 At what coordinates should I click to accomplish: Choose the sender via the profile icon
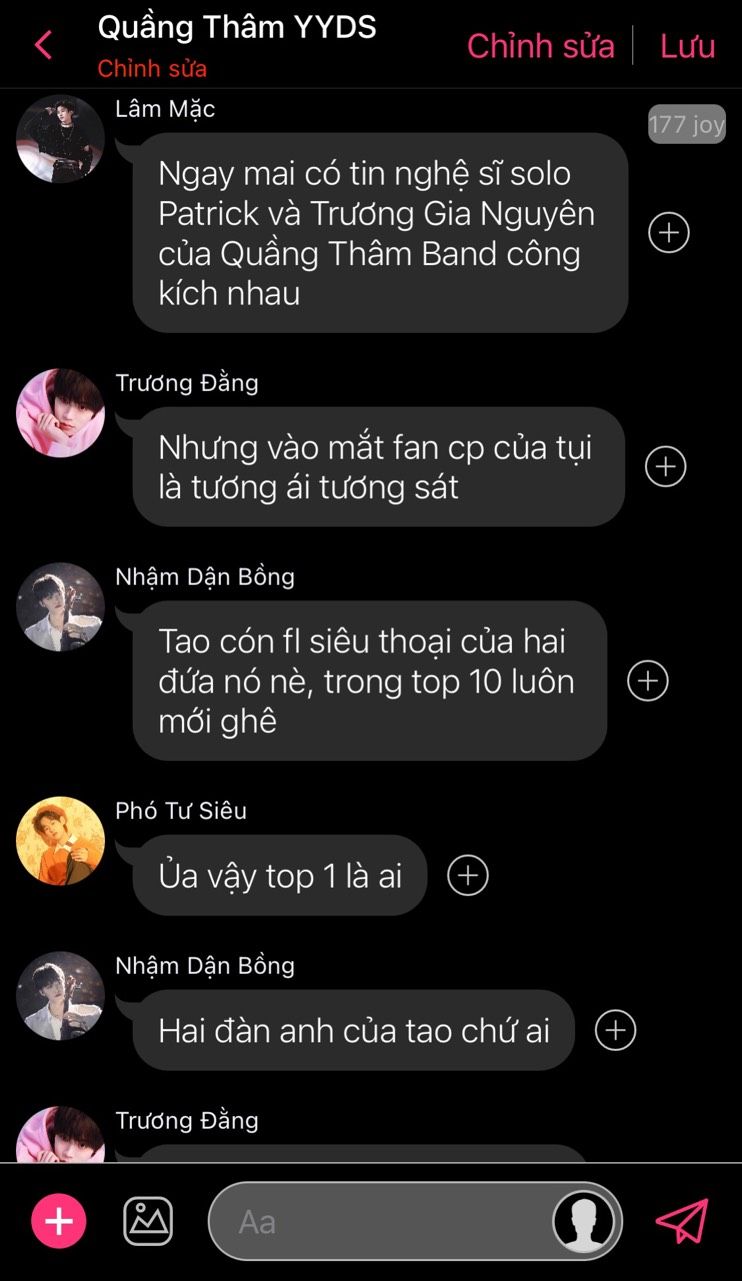tap(584, 1222)
